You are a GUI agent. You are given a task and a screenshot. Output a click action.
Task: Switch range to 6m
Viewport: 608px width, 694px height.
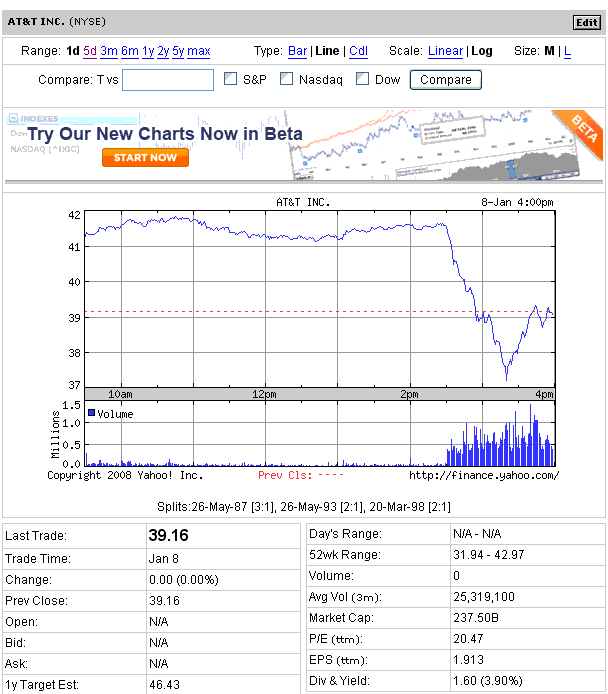click(130, 51)
